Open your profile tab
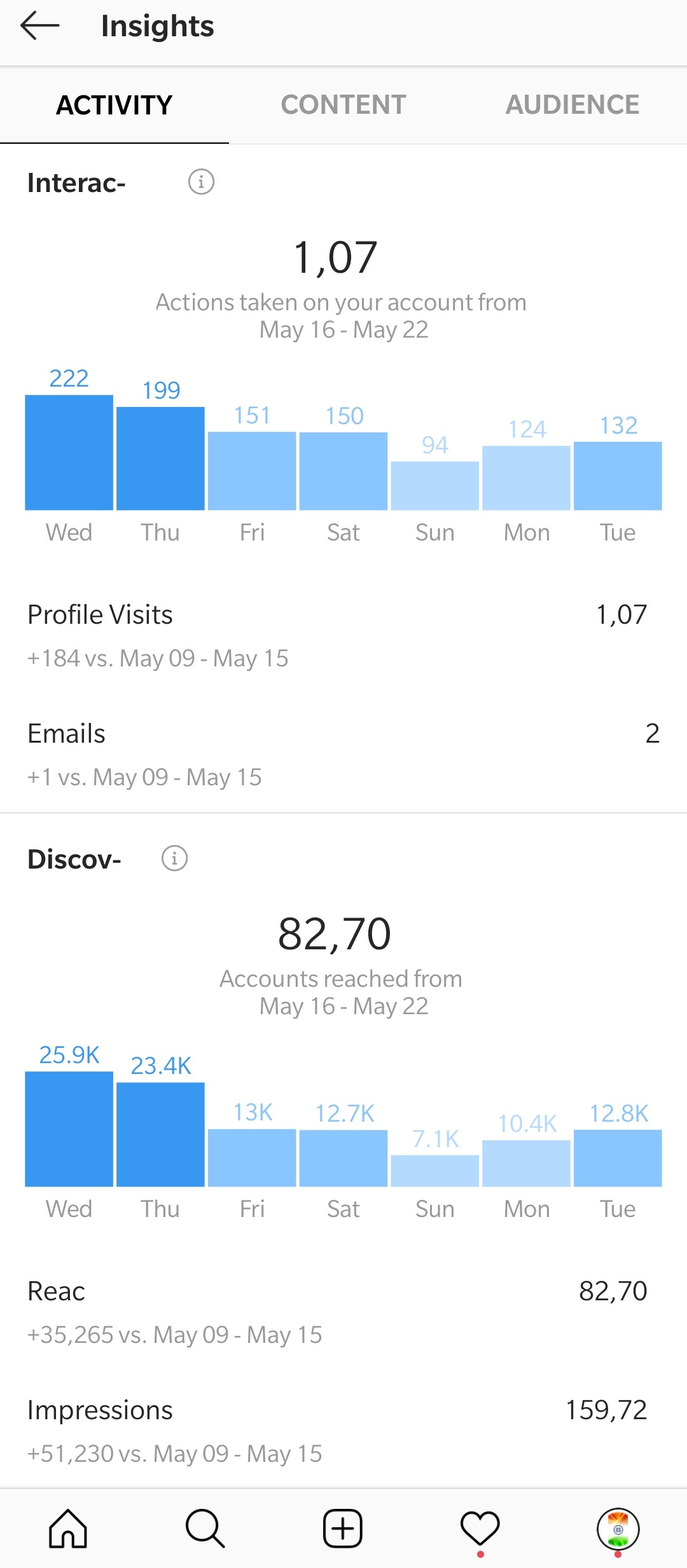The width and height of the screenshot is (687, 1568). [618, 1529]
